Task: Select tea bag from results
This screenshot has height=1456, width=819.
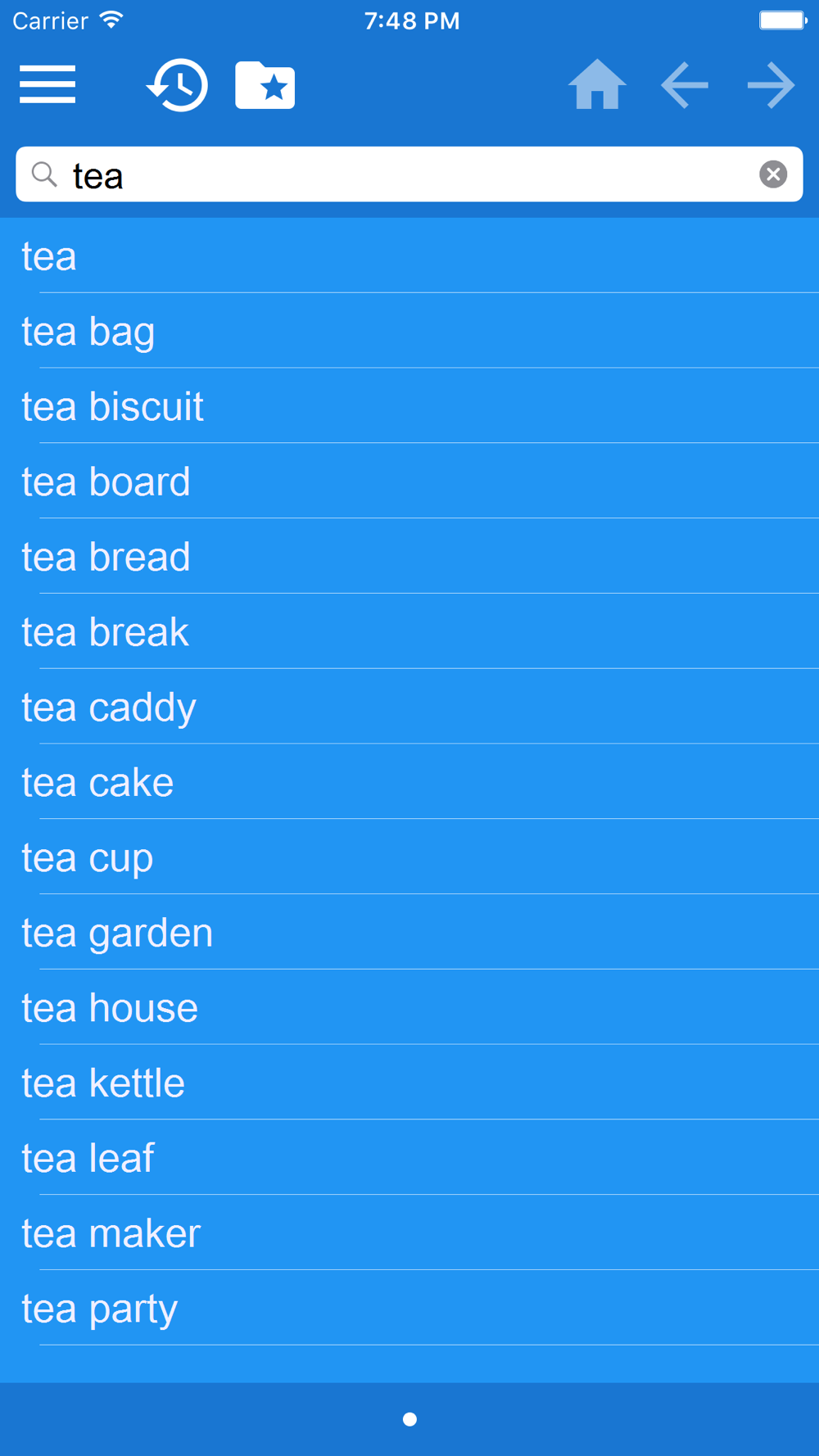Action: (409, 331)
